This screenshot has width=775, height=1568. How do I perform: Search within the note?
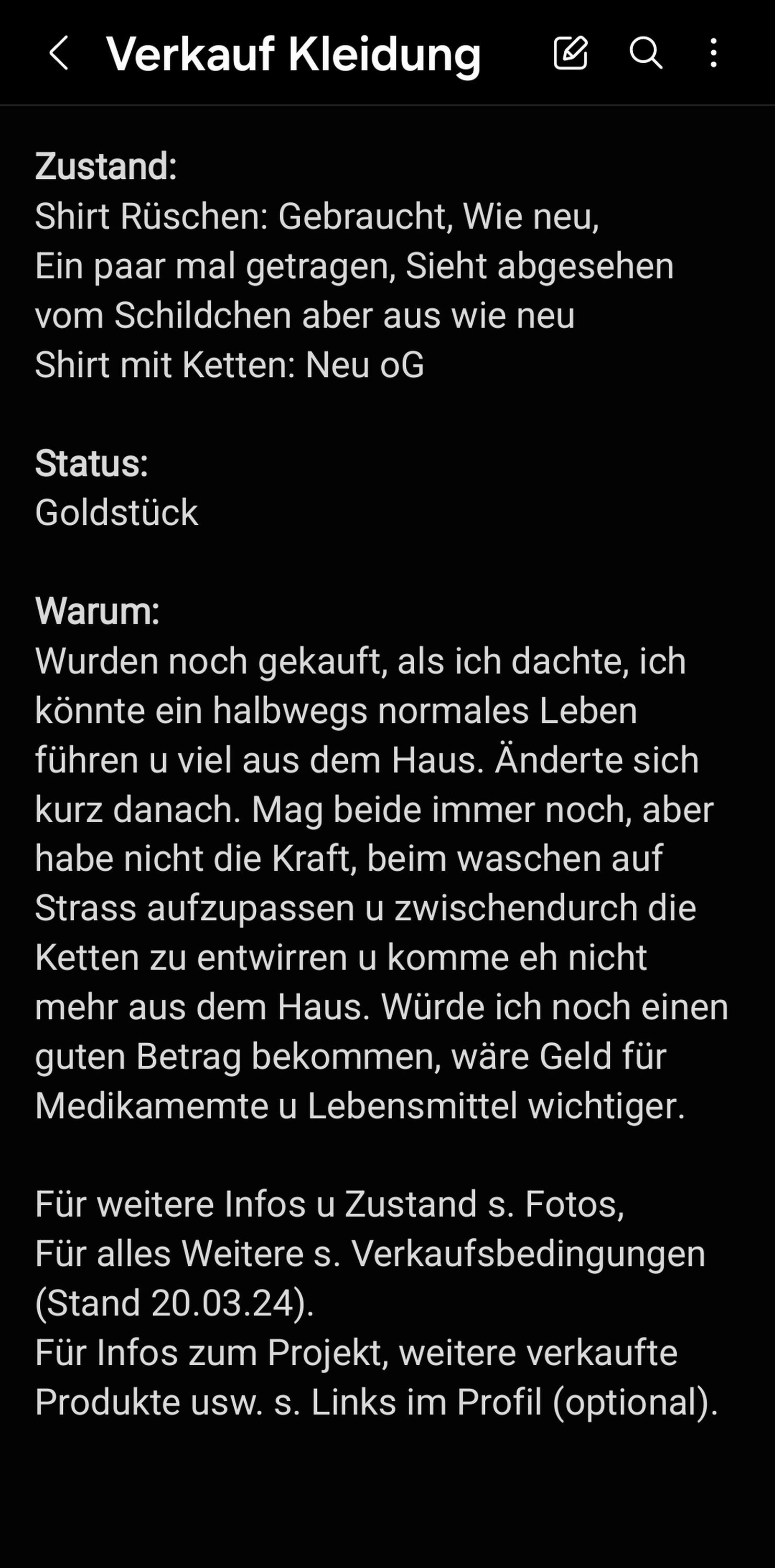645,52
